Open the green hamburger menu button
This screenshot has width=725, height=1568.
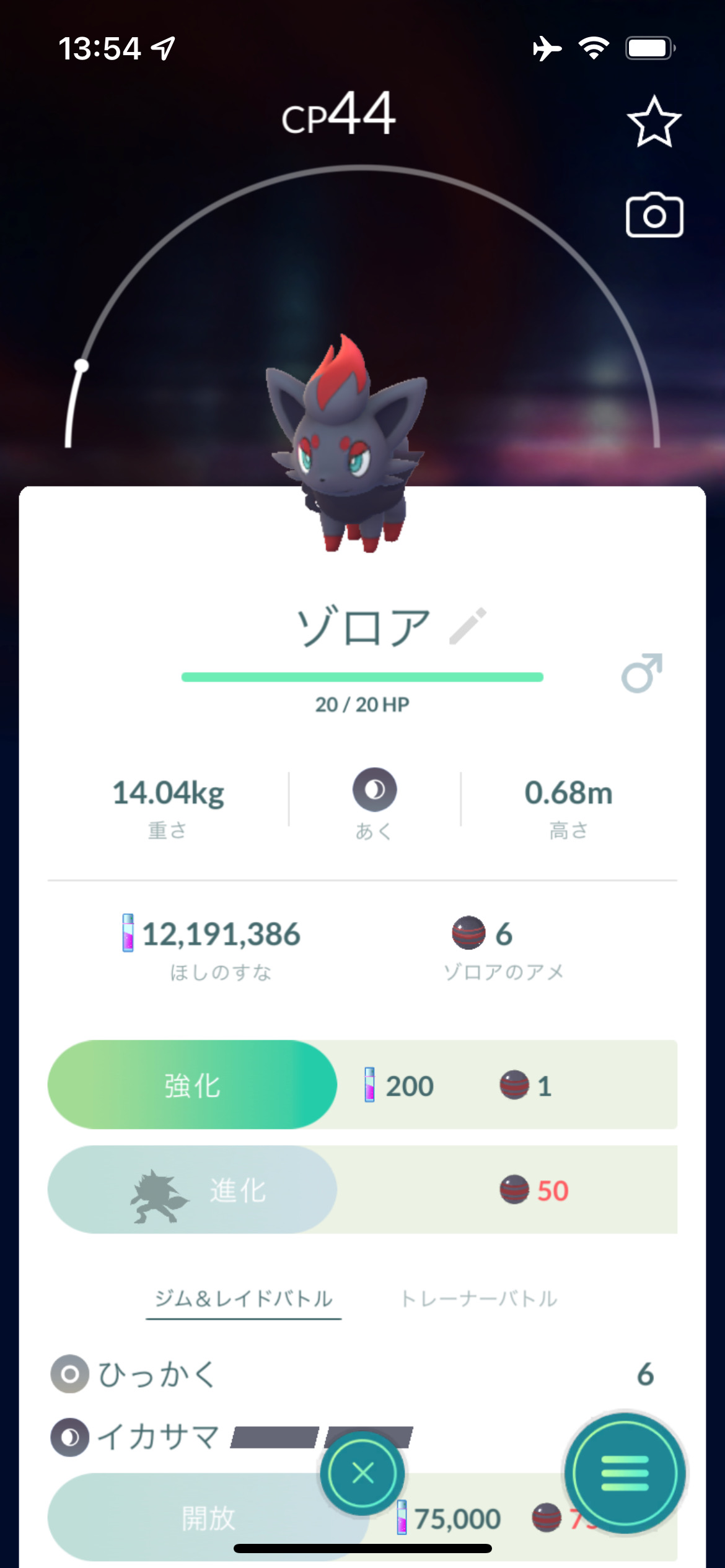coord(625,1474)
